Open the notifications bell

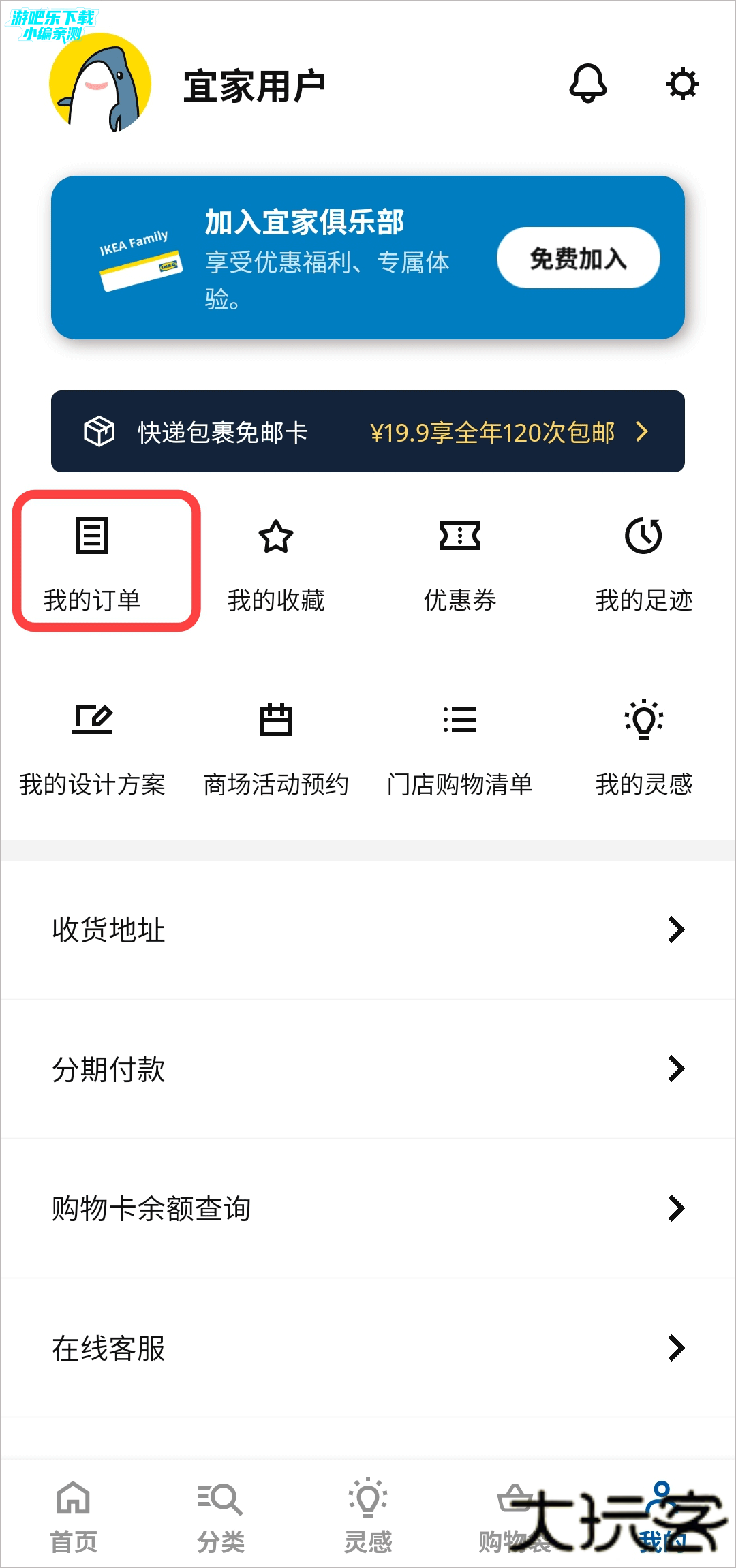click(587, 84)
